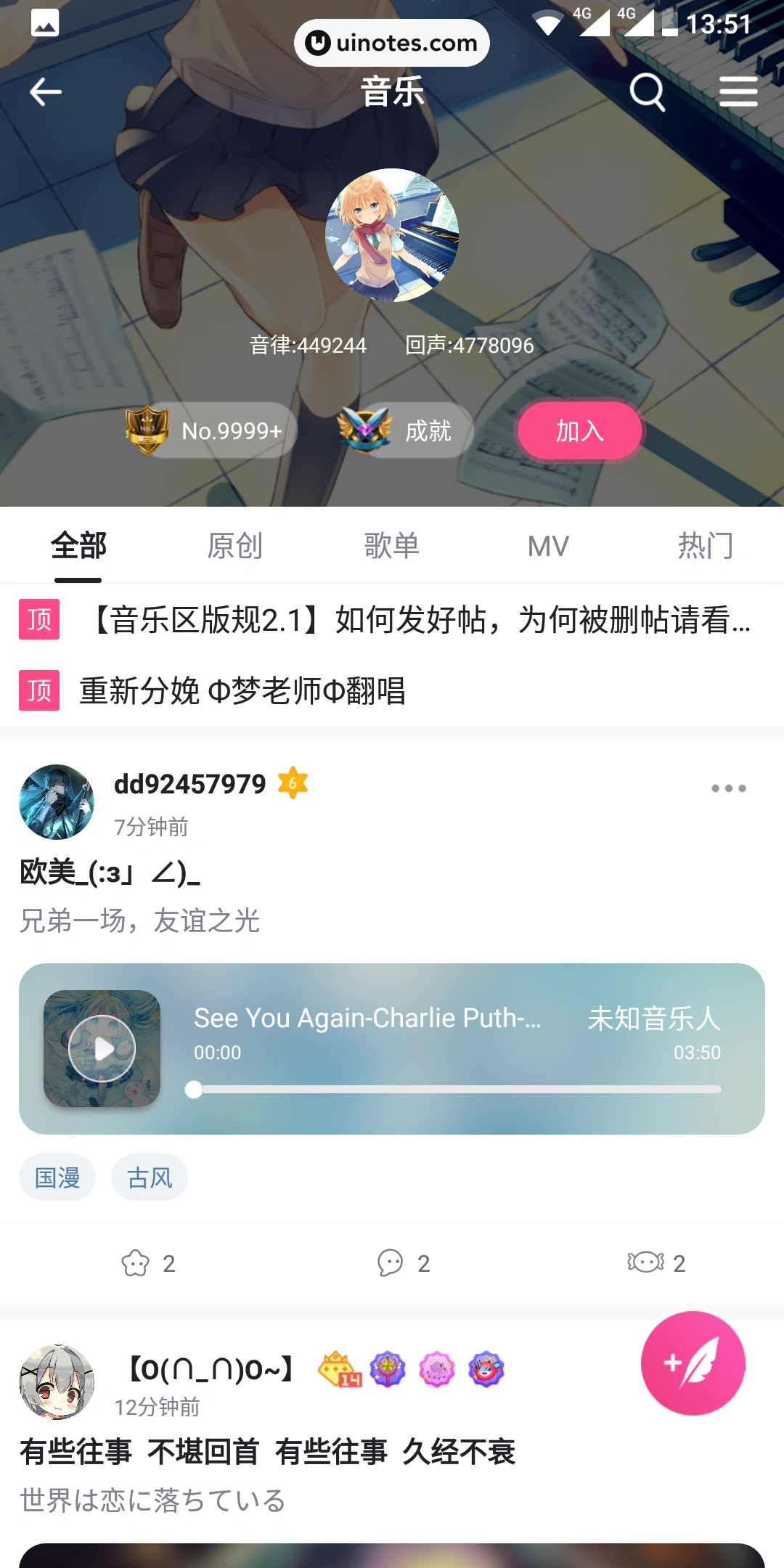The image size is (784, 1568).
Task: Open the hamburger menu
Action: (x=738, y=92)
